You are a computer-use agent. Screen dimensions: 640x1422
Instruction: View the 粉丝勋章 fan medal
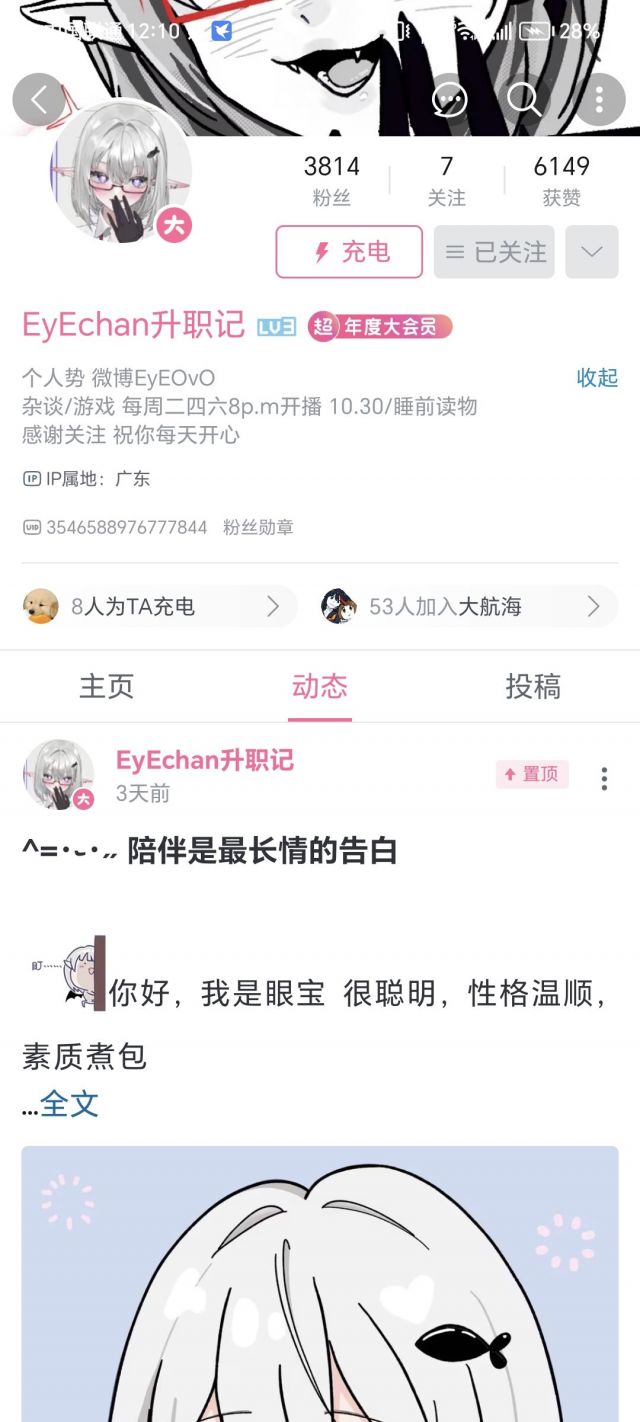tap(258, 527)
